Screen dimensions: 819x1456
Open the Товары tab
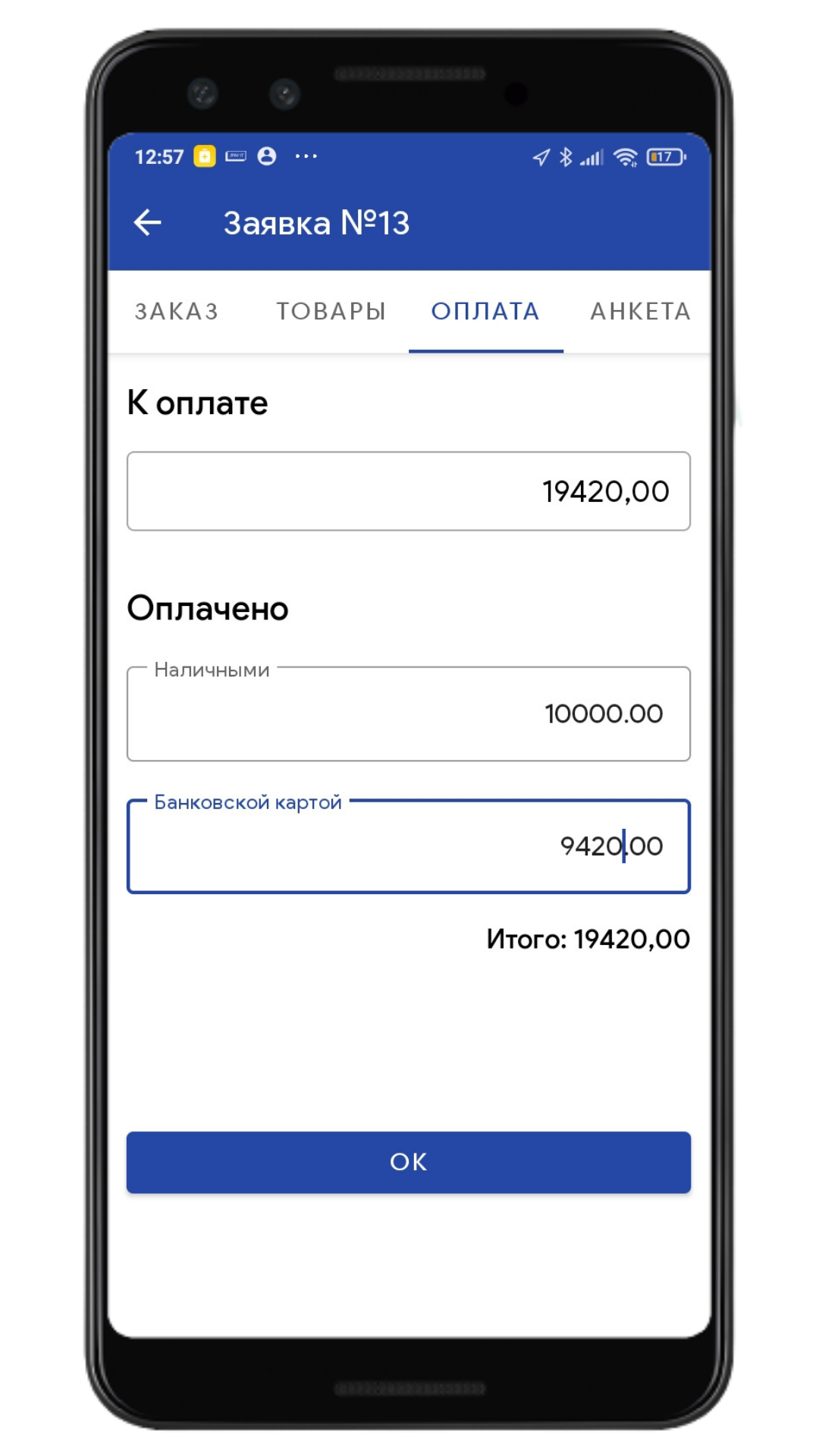pyautogui.click(x=331, y=312)
